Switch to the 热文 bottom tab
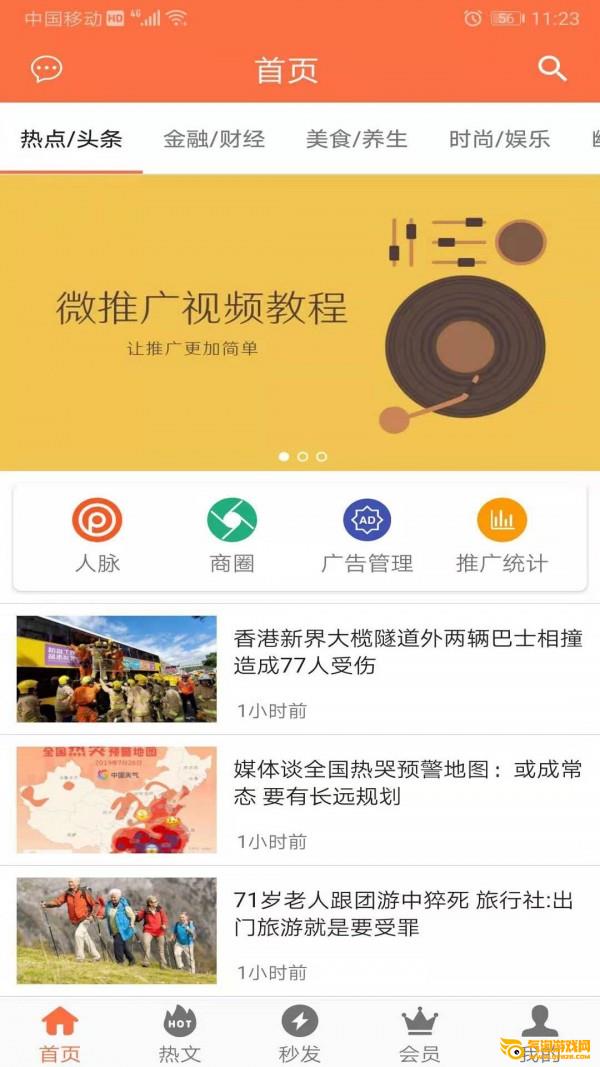Viewport: 600px width, 1067px height. tap(180, 1034)
